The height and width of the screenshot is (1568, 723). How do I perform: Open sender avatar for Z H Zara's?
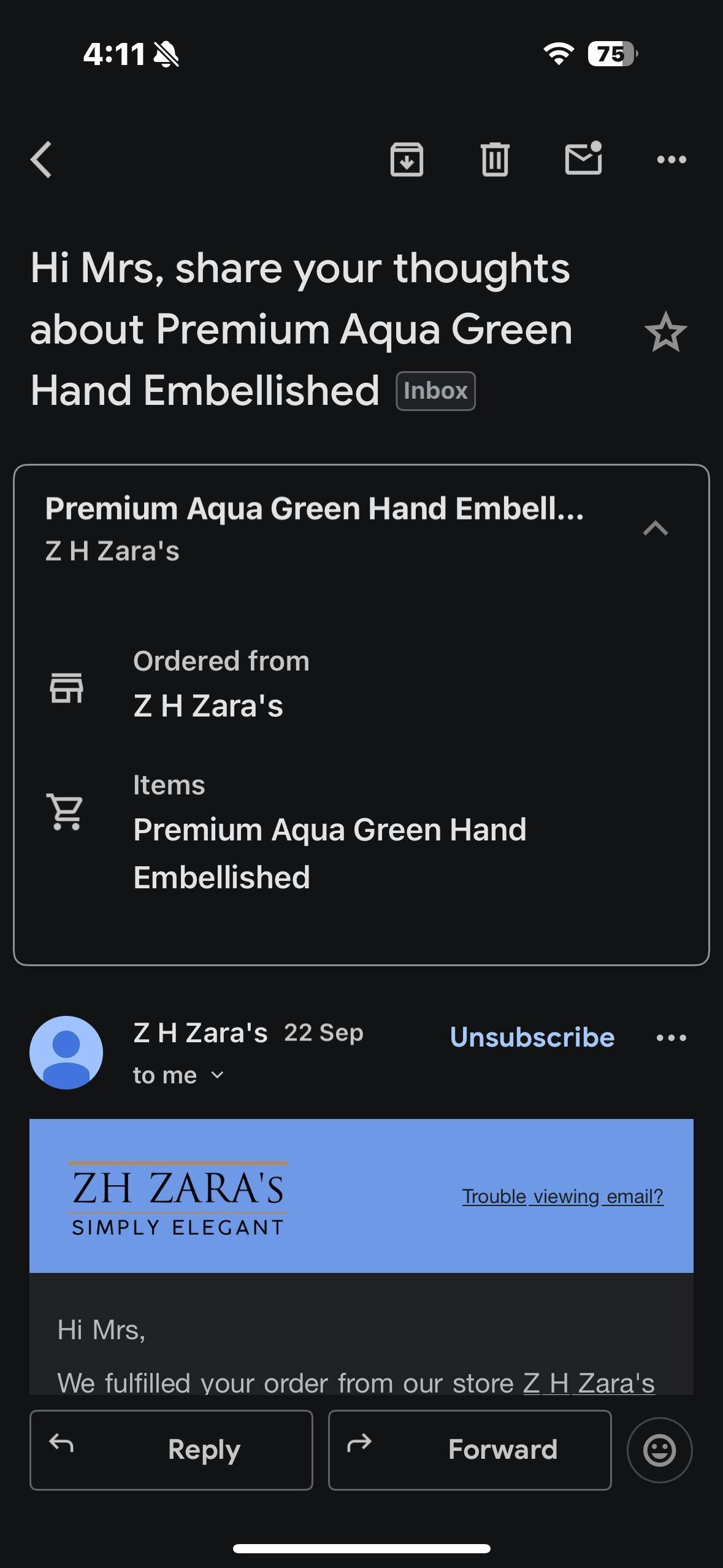point(66,1053)
